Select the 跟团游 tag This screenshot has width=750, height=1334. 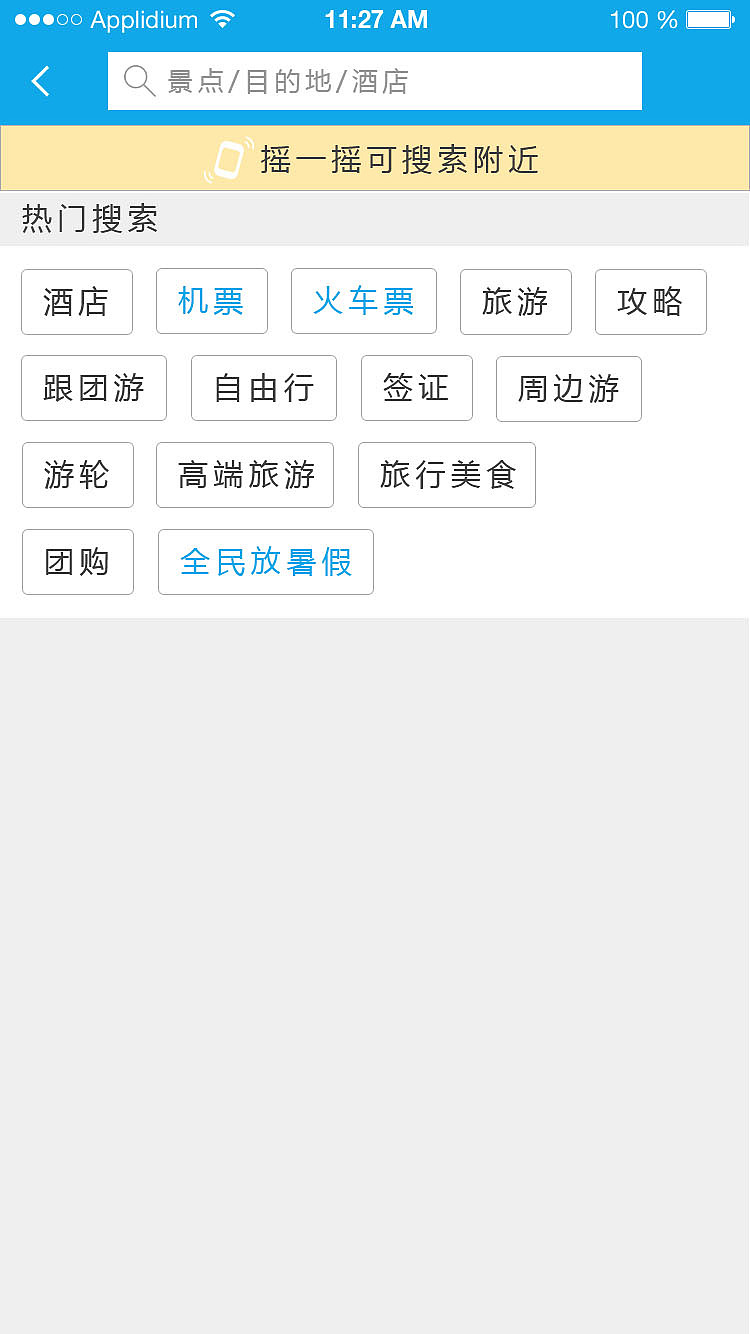(x=93, y=388)
